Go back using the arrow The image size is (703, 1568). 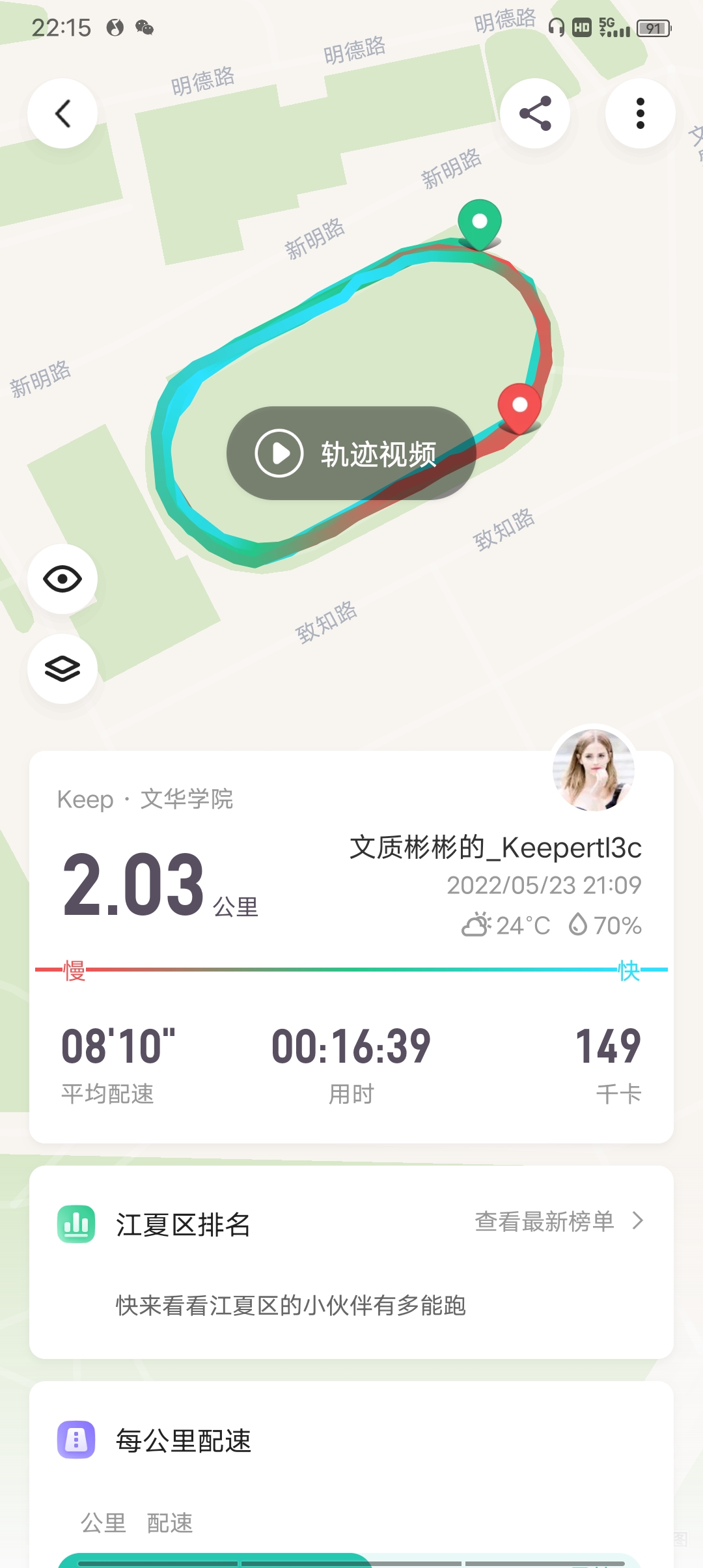click(62, 114)
